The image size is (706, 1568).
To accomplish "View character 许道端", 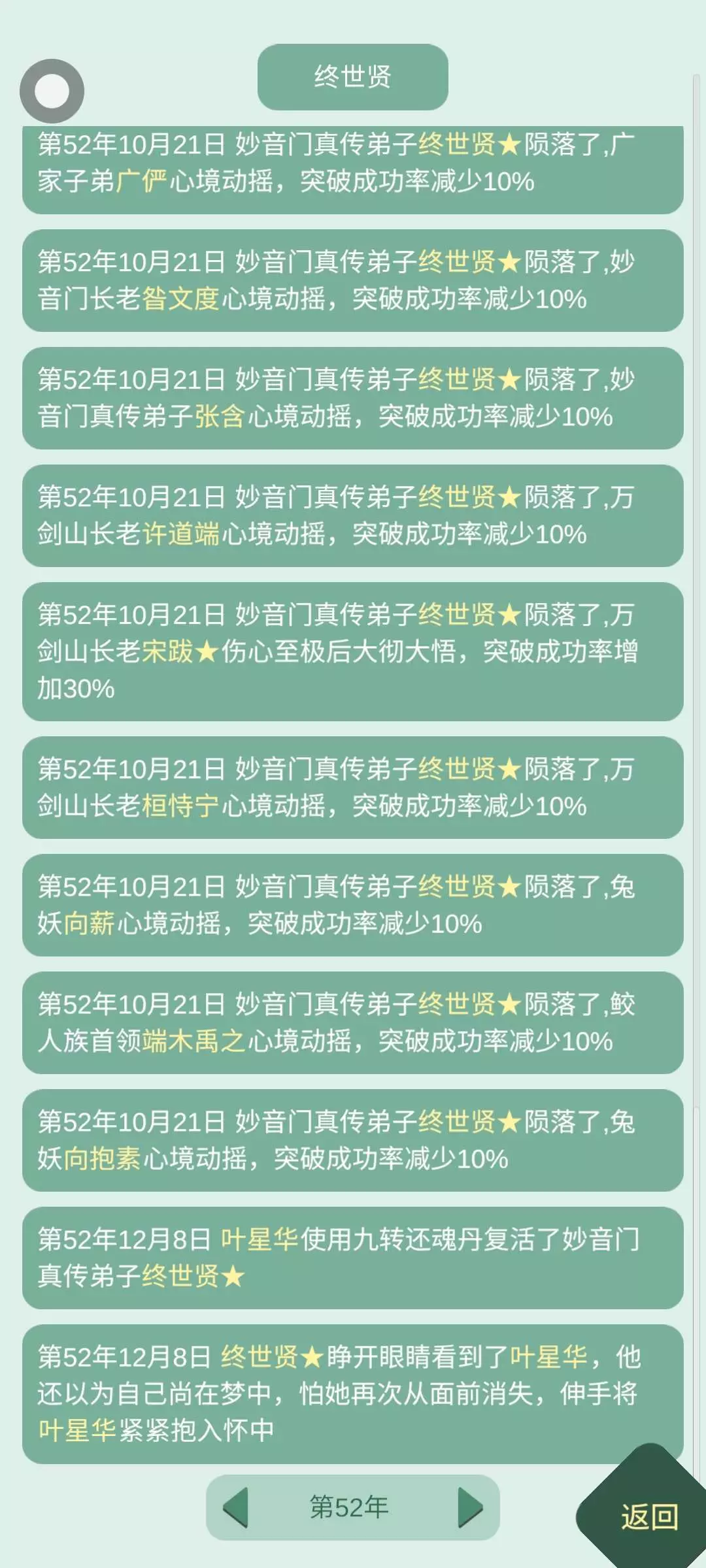I will 181,534.
